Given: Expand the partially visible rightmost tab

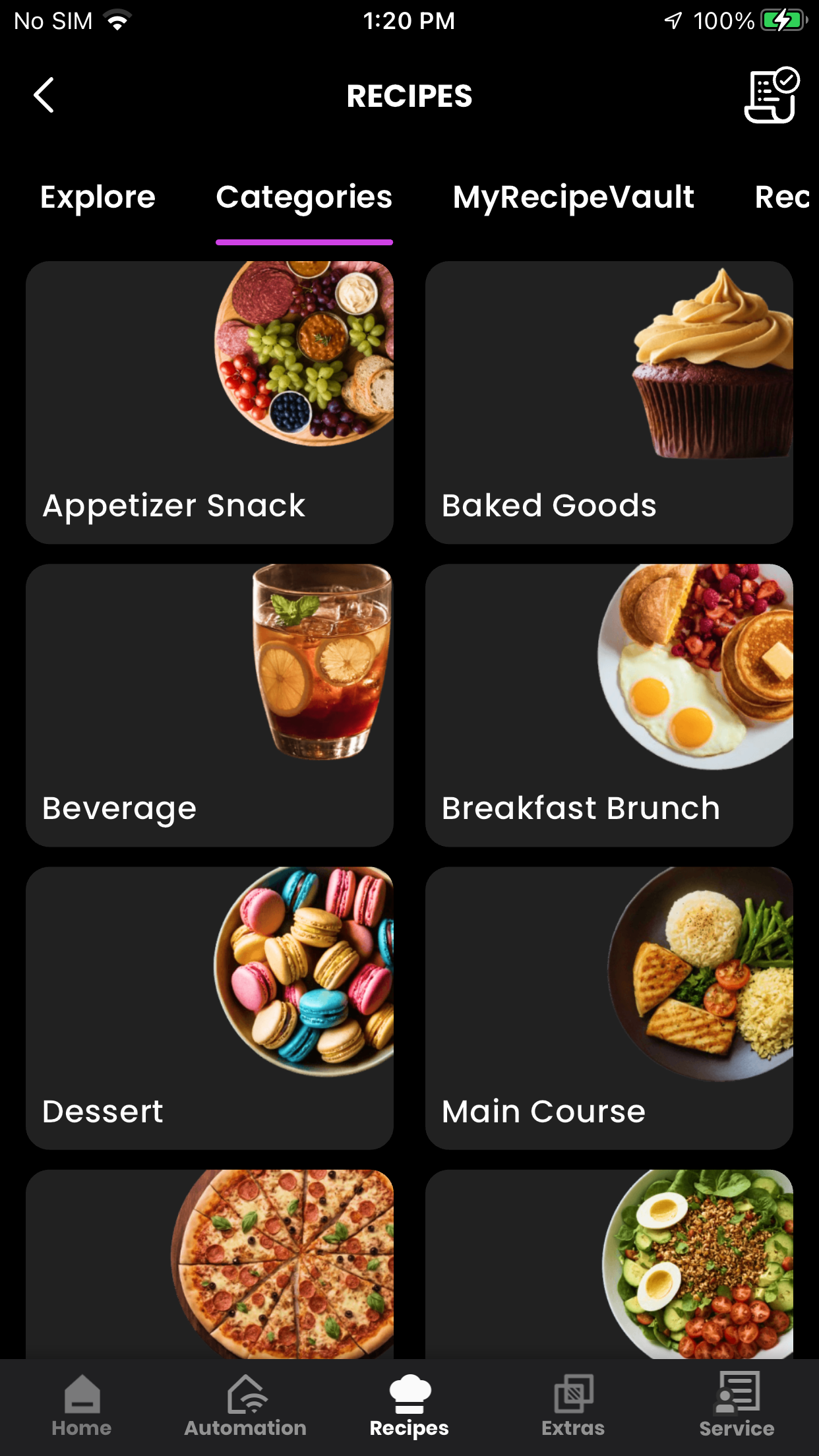Looking at the screenshot, I should 785,197.
